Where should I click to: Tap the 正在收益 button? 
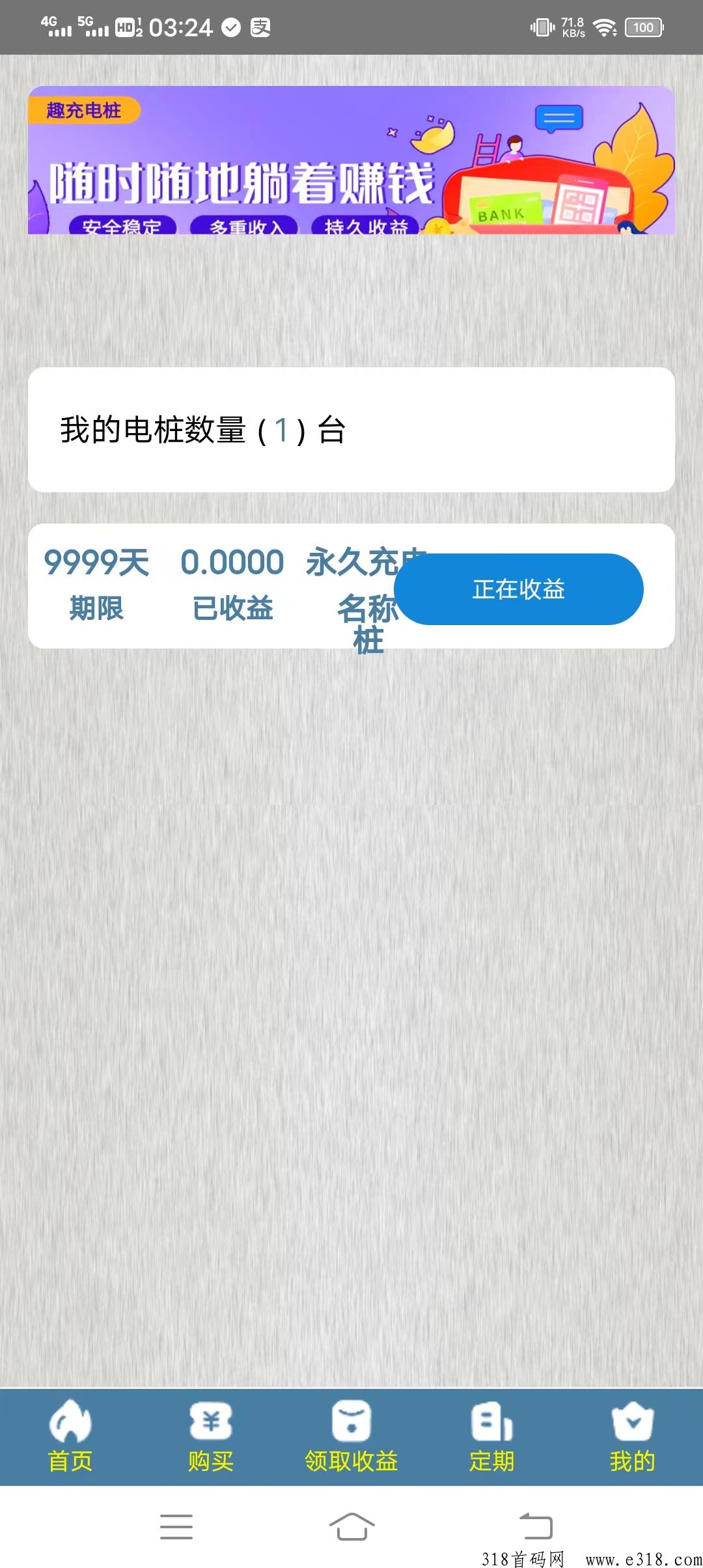pos(518,589)
